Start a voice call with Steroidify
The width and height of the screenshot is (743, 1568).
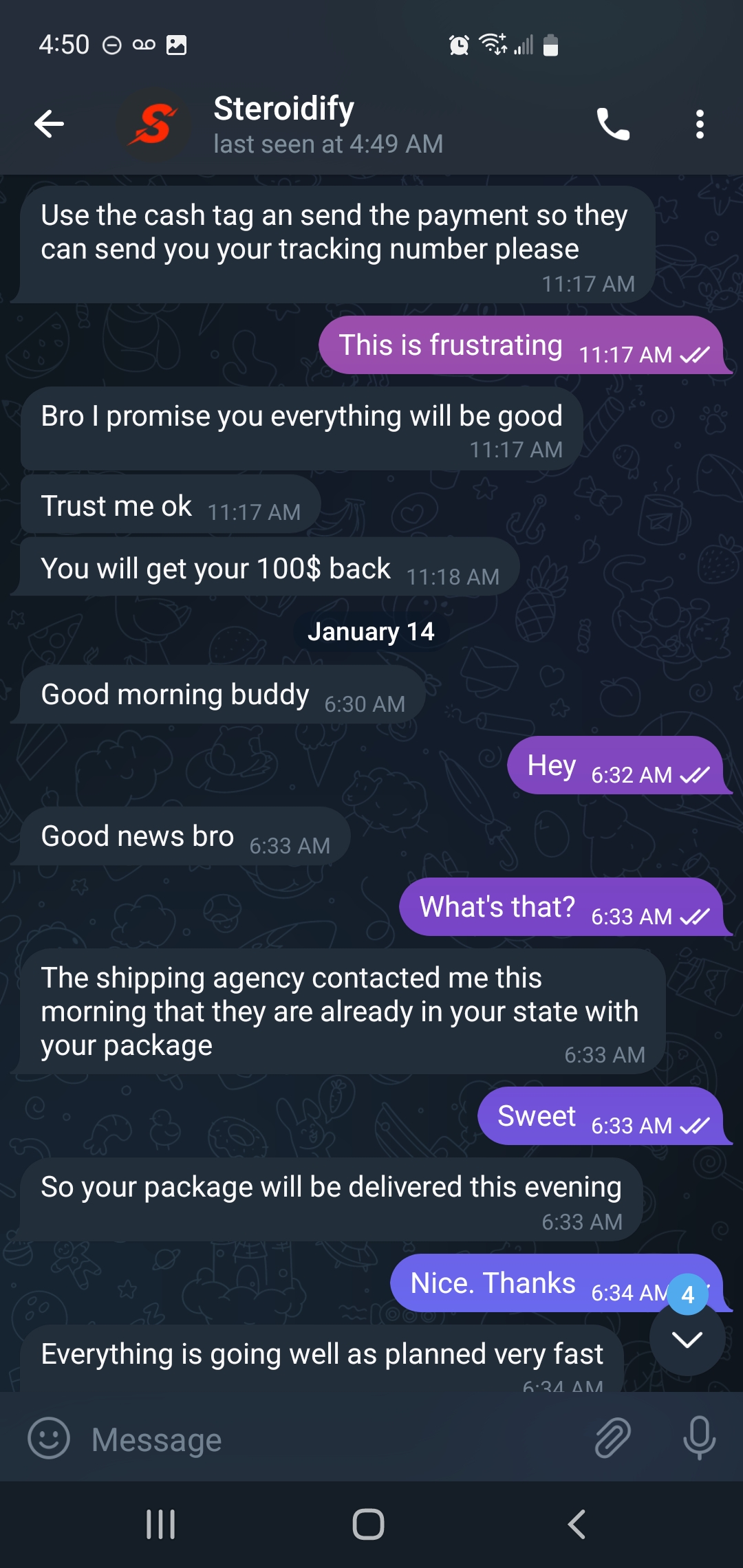click(612, 124)
